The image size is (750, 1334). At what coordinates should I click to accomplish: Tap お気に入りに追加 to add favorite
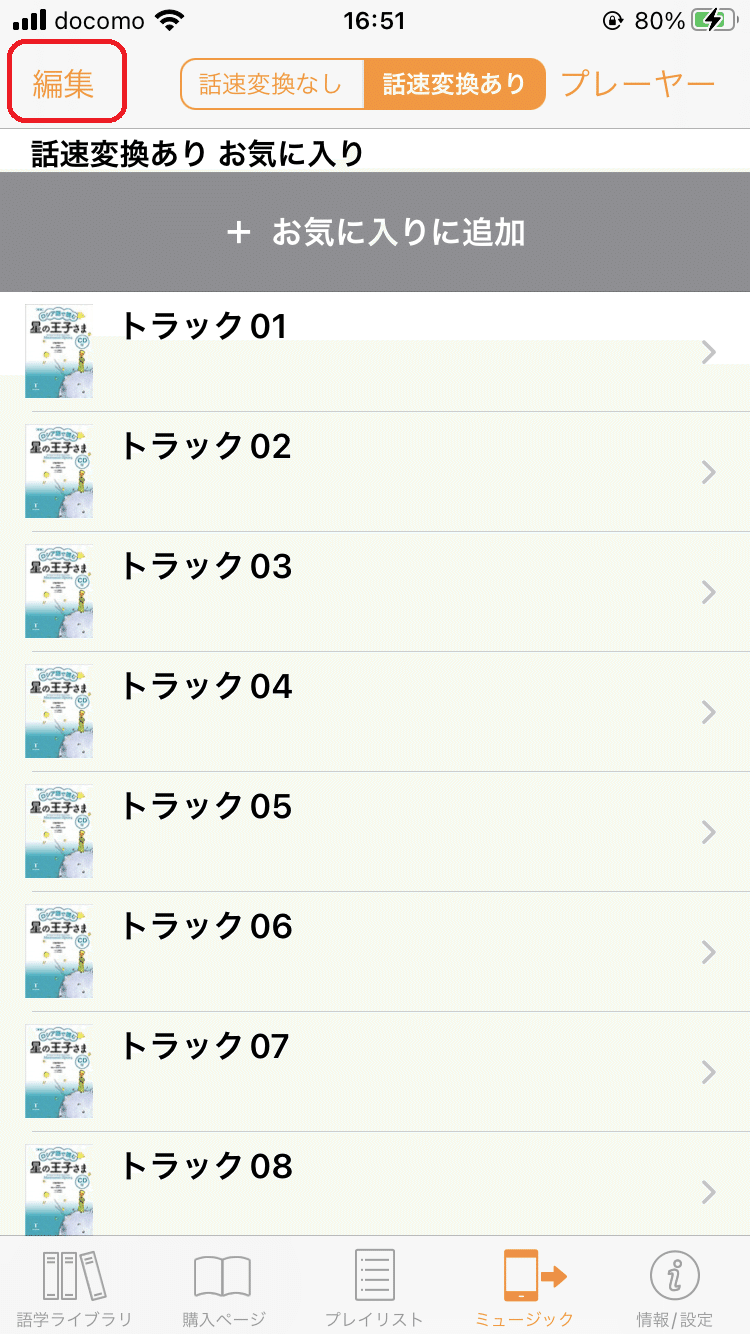click(375, 232)
